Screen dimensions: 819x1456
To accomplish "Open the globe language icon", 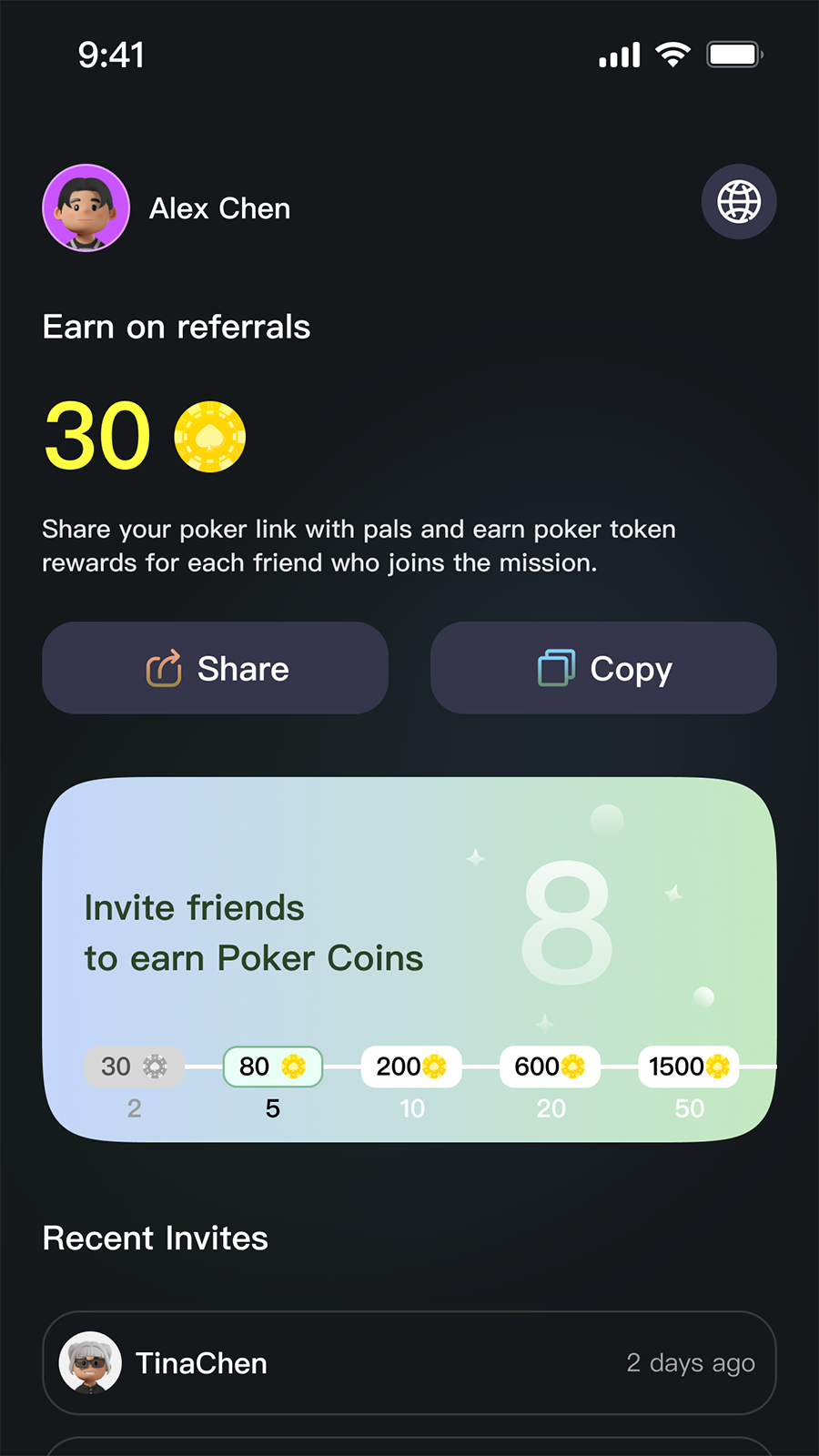I will pyautogui.click(x=738, y=202).
